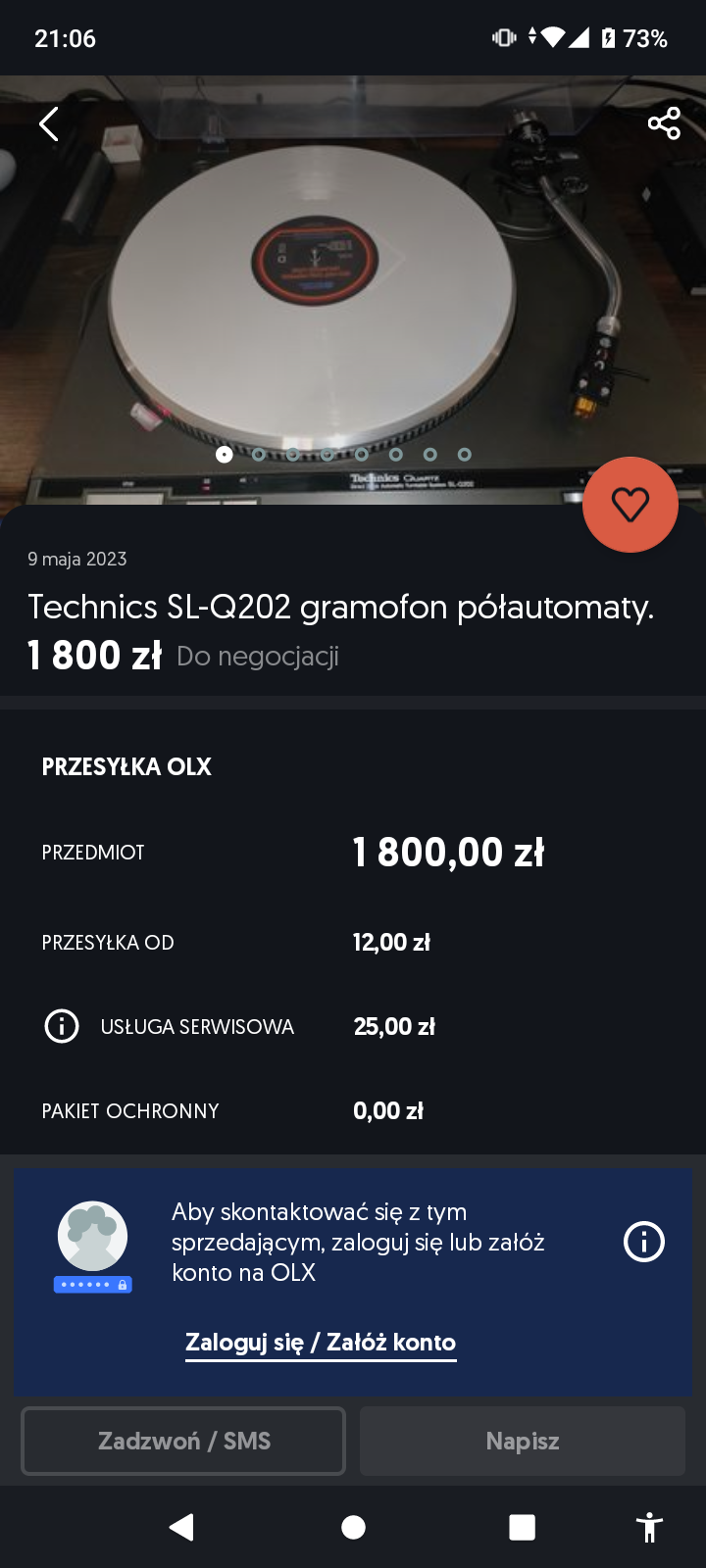Screen dimensions: 706x1568
Task: Share this Technics SL-Q202 listing
Action: pyautogui.click(x=664, y=123)
